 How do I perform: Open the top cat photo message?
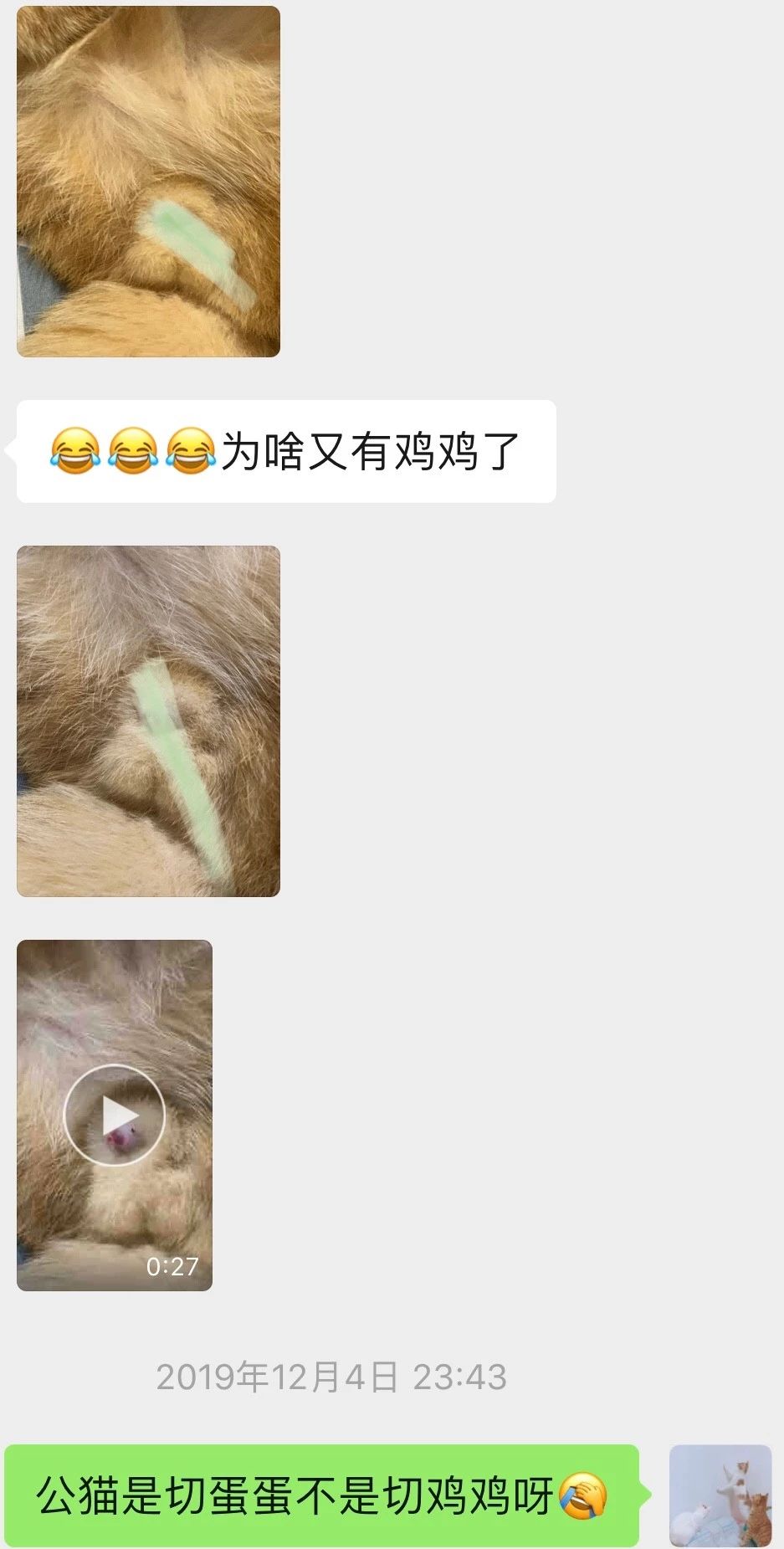(148, 180)
